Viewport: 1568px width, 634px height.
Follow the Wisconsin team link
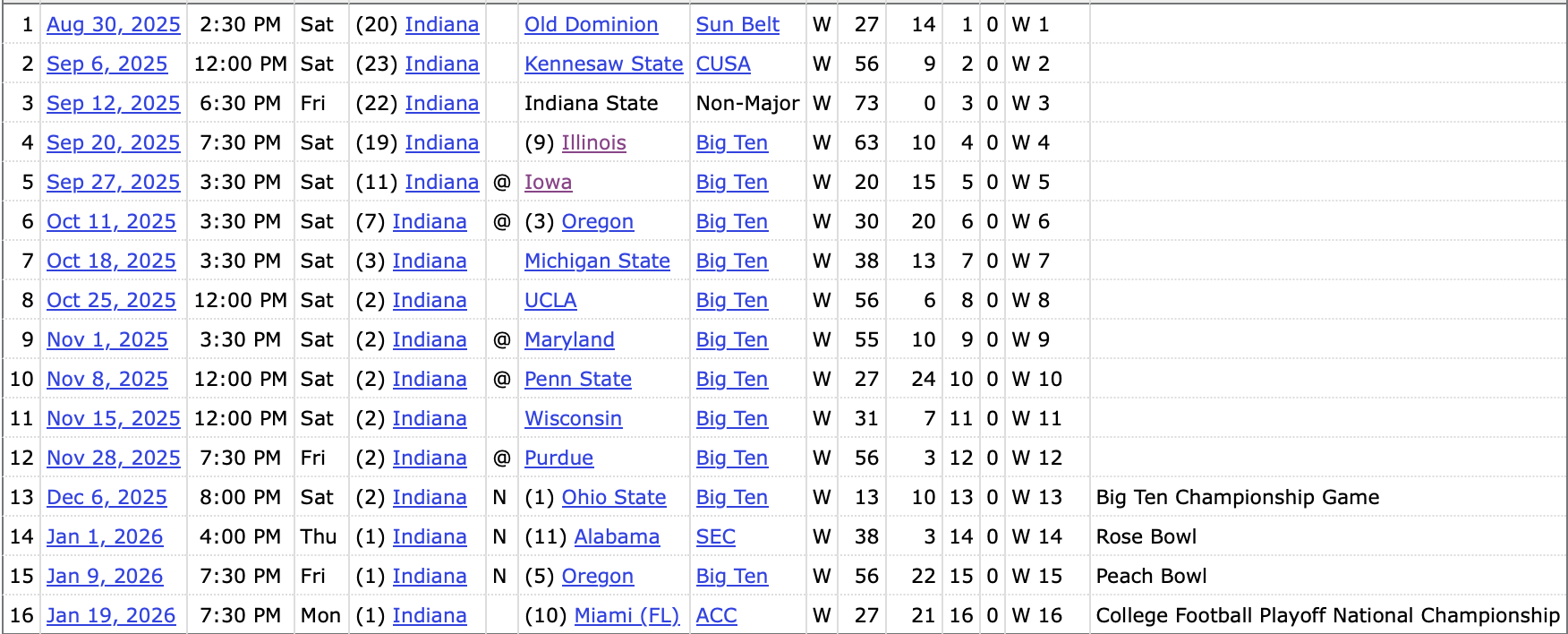pos(573,419)
